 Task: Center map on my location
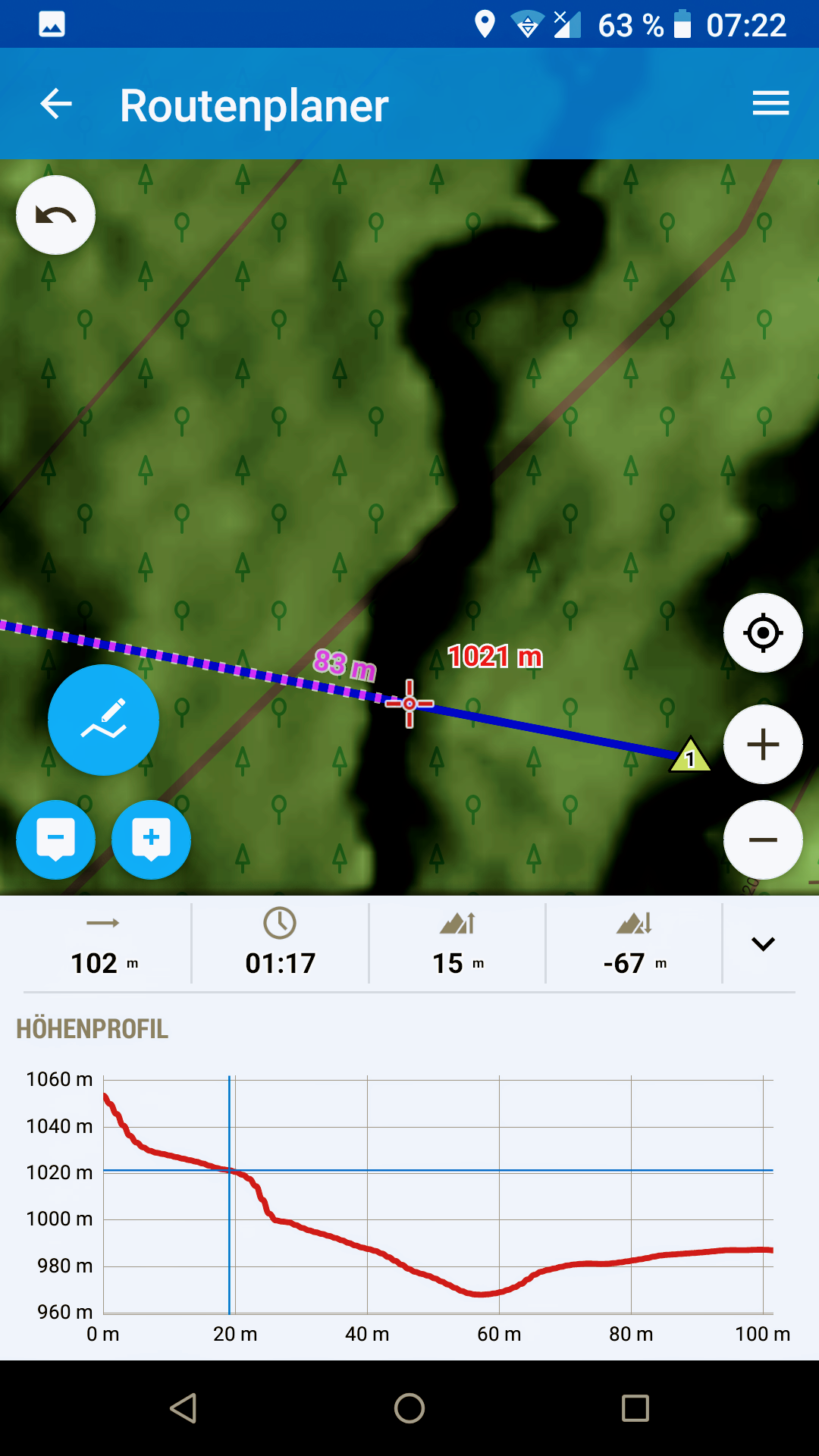pos(763,632)
